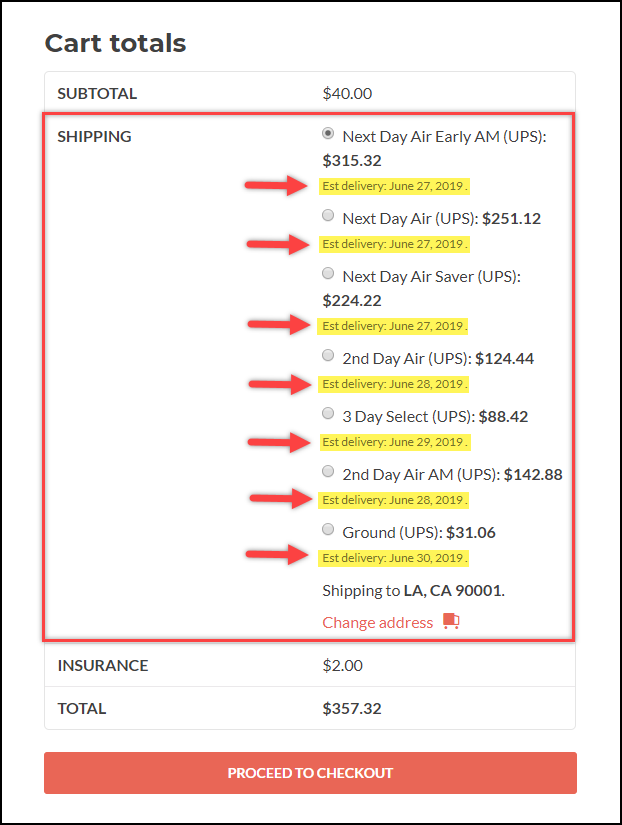Tap Proceed to Checkout button

(310, 773)
